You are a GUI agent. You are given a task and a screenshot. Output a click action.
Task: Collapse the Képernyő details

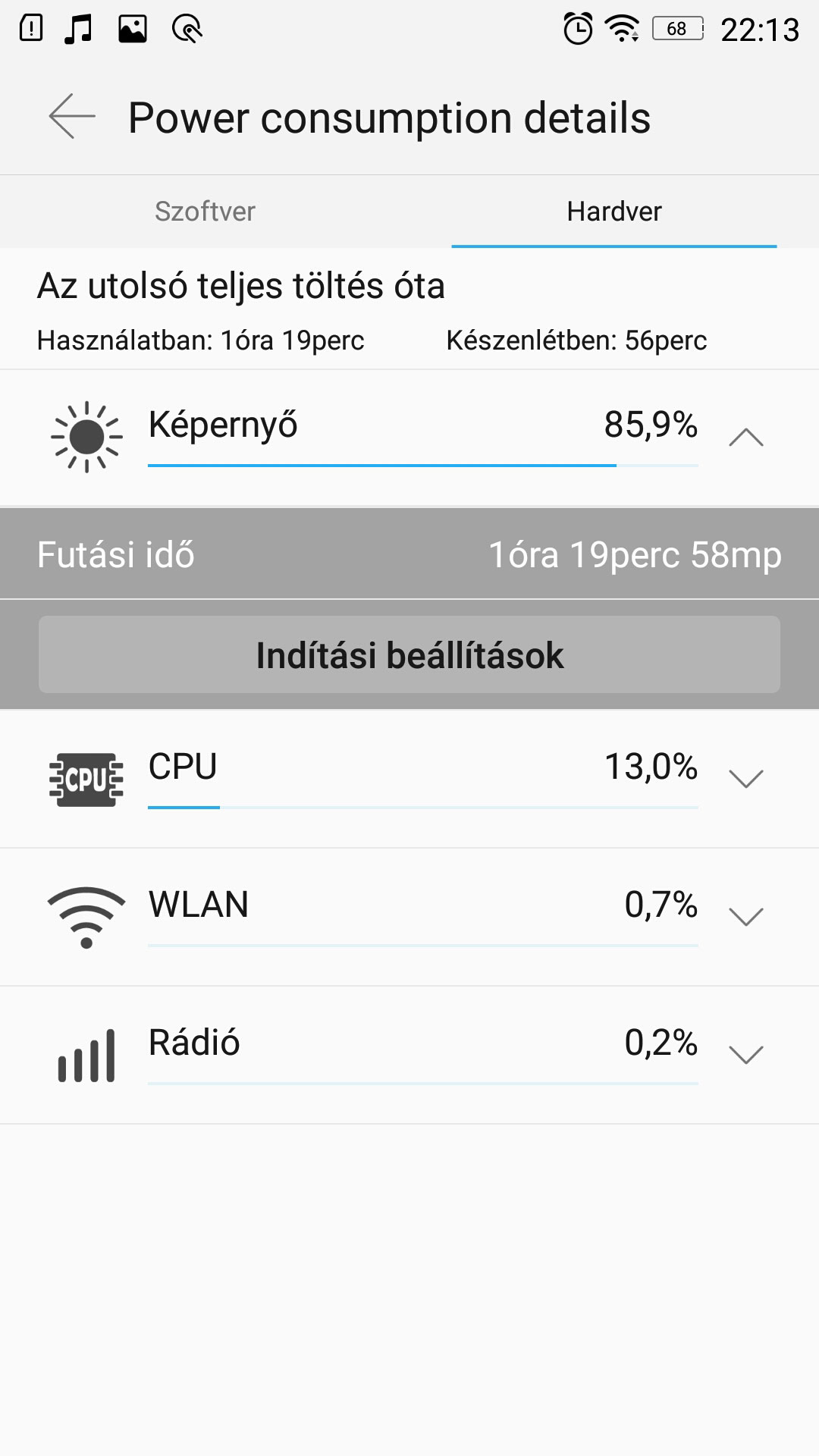point(746,438)
